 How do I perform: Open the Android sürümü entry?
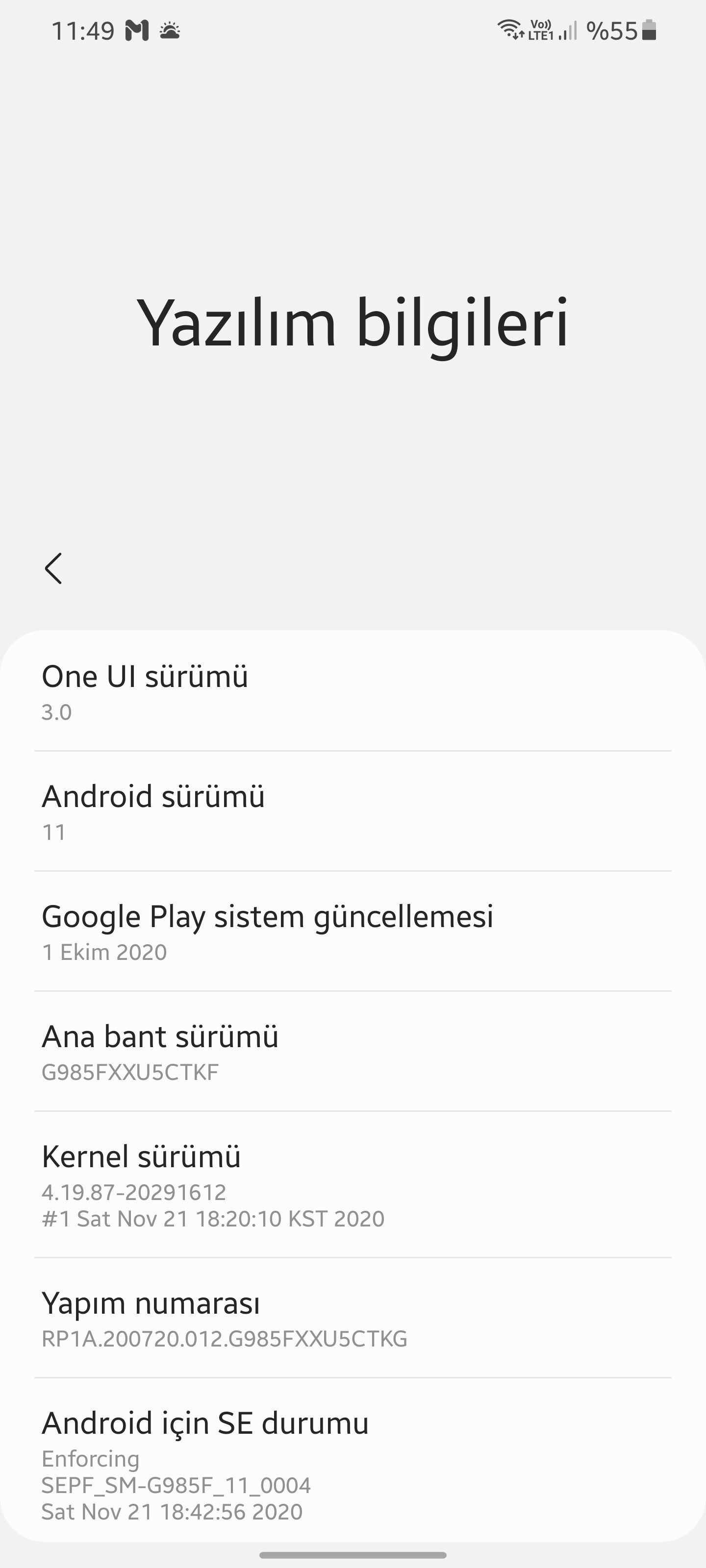[x=353, y=812]
